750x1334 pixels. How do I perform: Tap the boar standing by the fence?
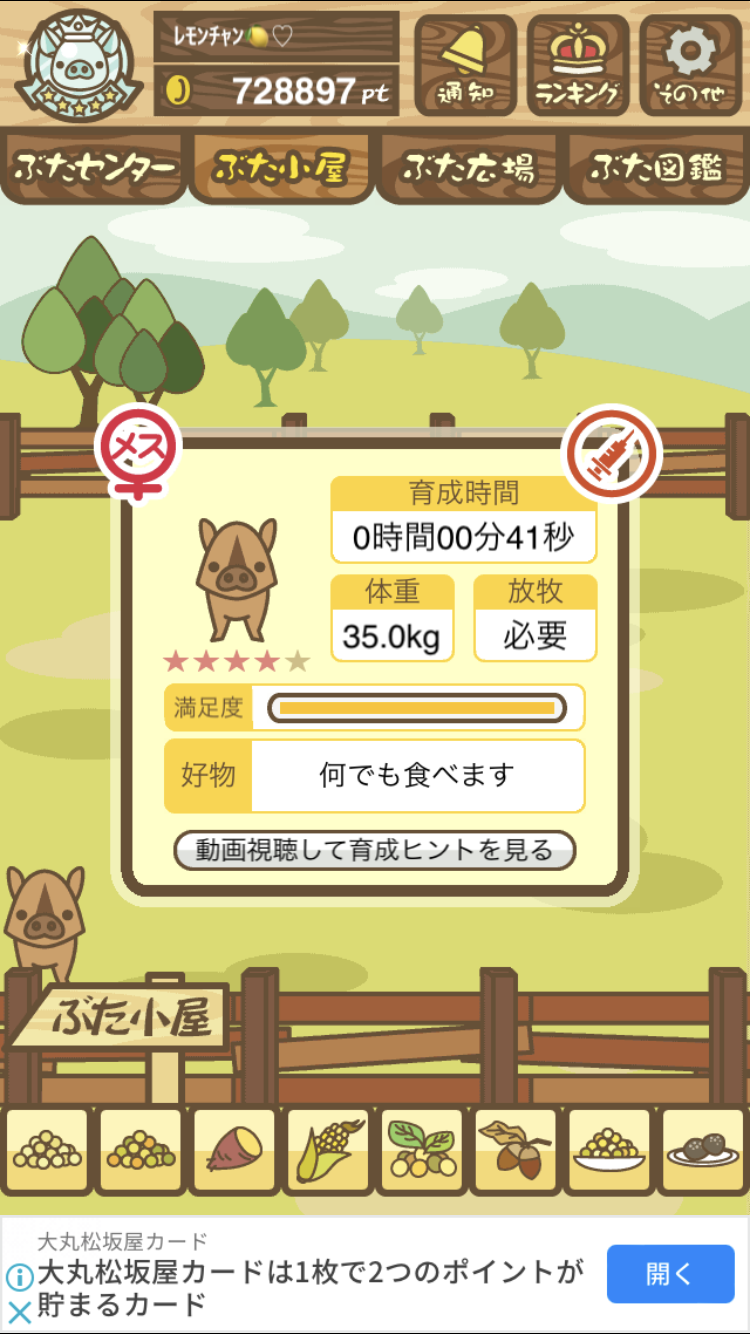tap(43, 920)
